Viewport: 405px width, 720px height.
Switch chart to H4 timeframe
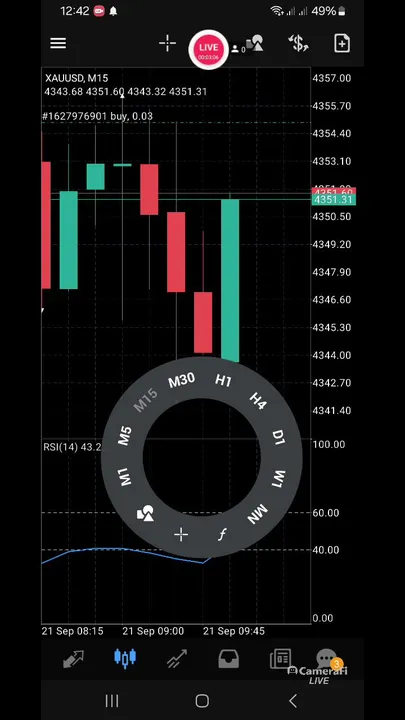click(x=258, y=401)
